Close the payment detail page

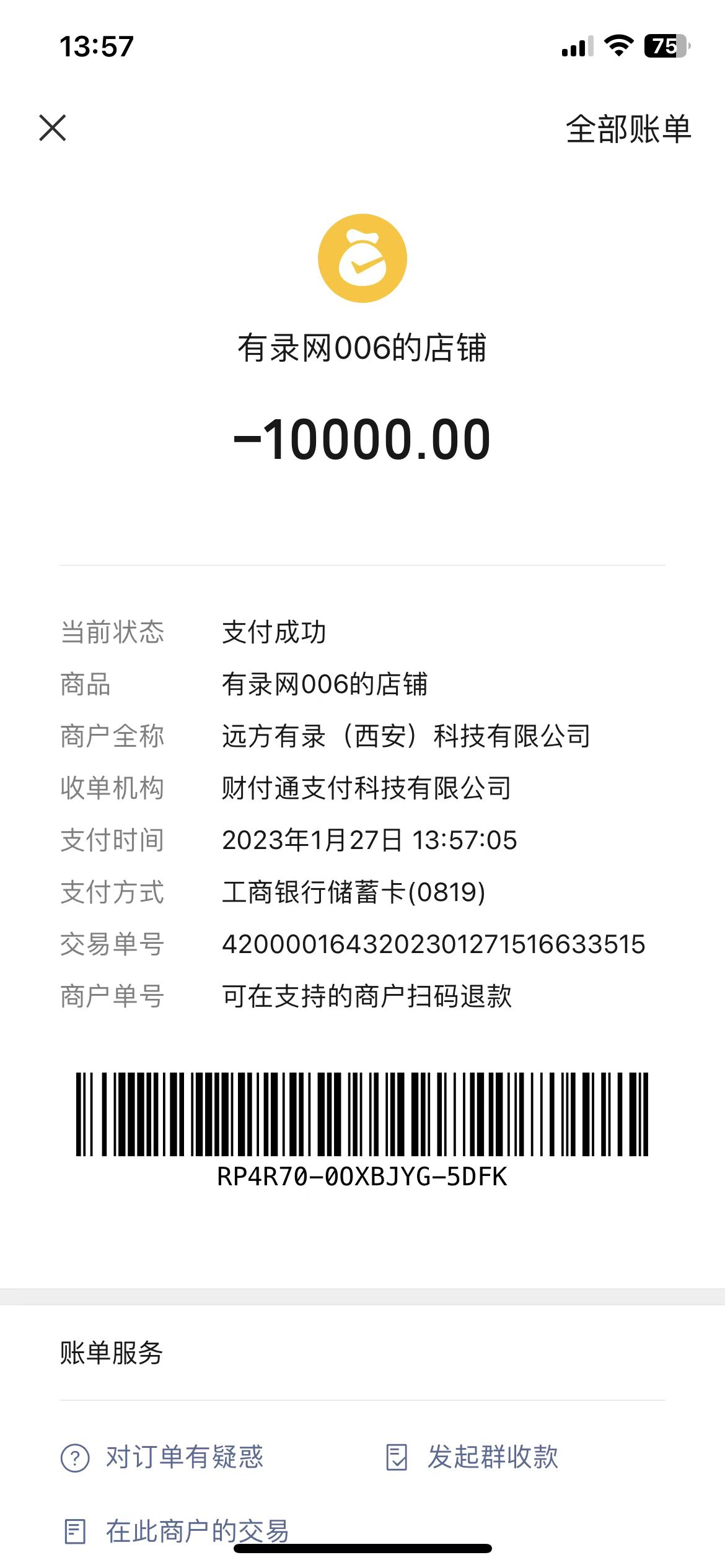tap(53, 128)
